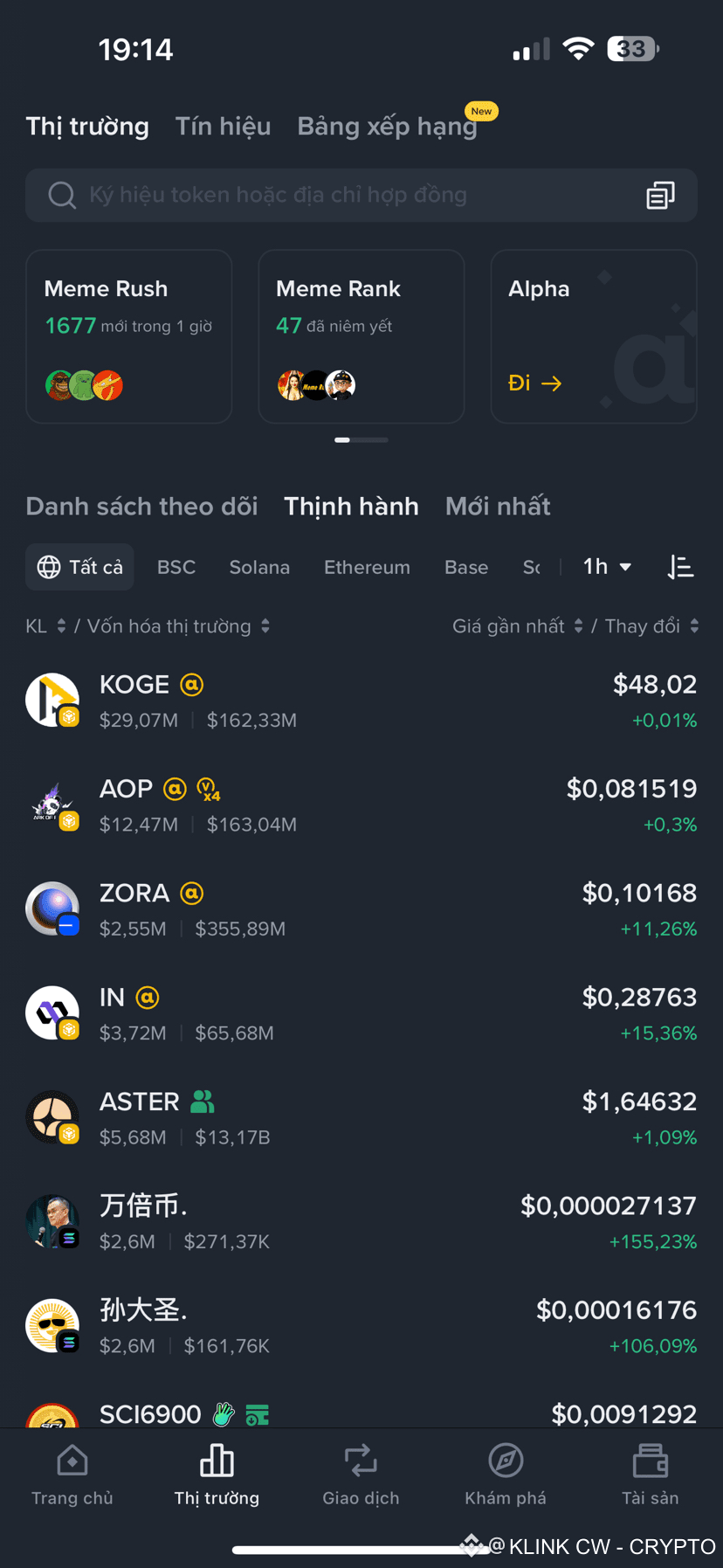The width and height of the screenshot is (723, 1568).
Task: Open the Bảng xếp hạng tab
Action: pos(387,127)
